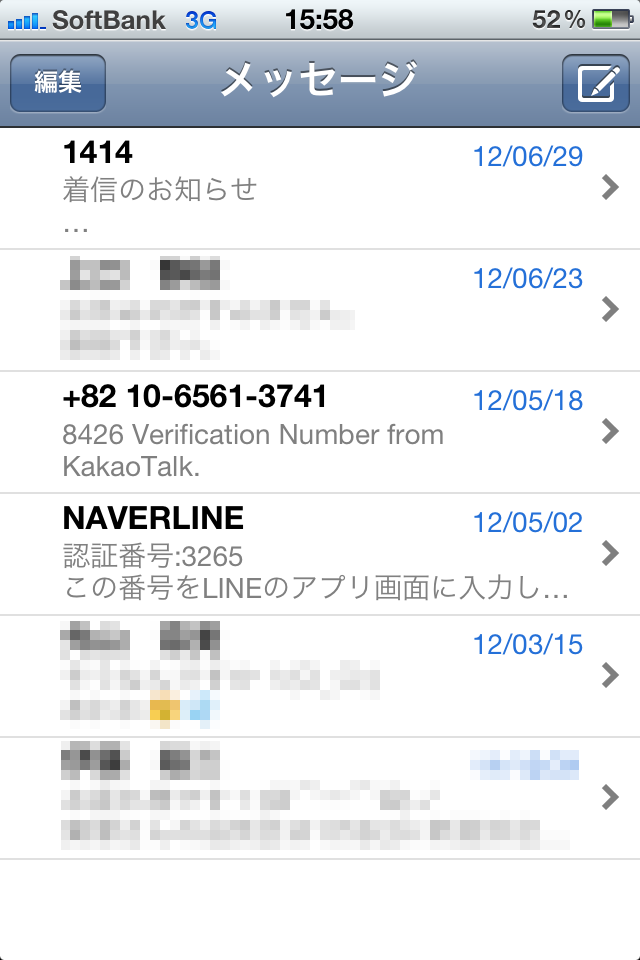The width and height of the screenshot is (640, 960).
Task: Open the NAVERLINE message thread
Action: [x=320, y=554]
